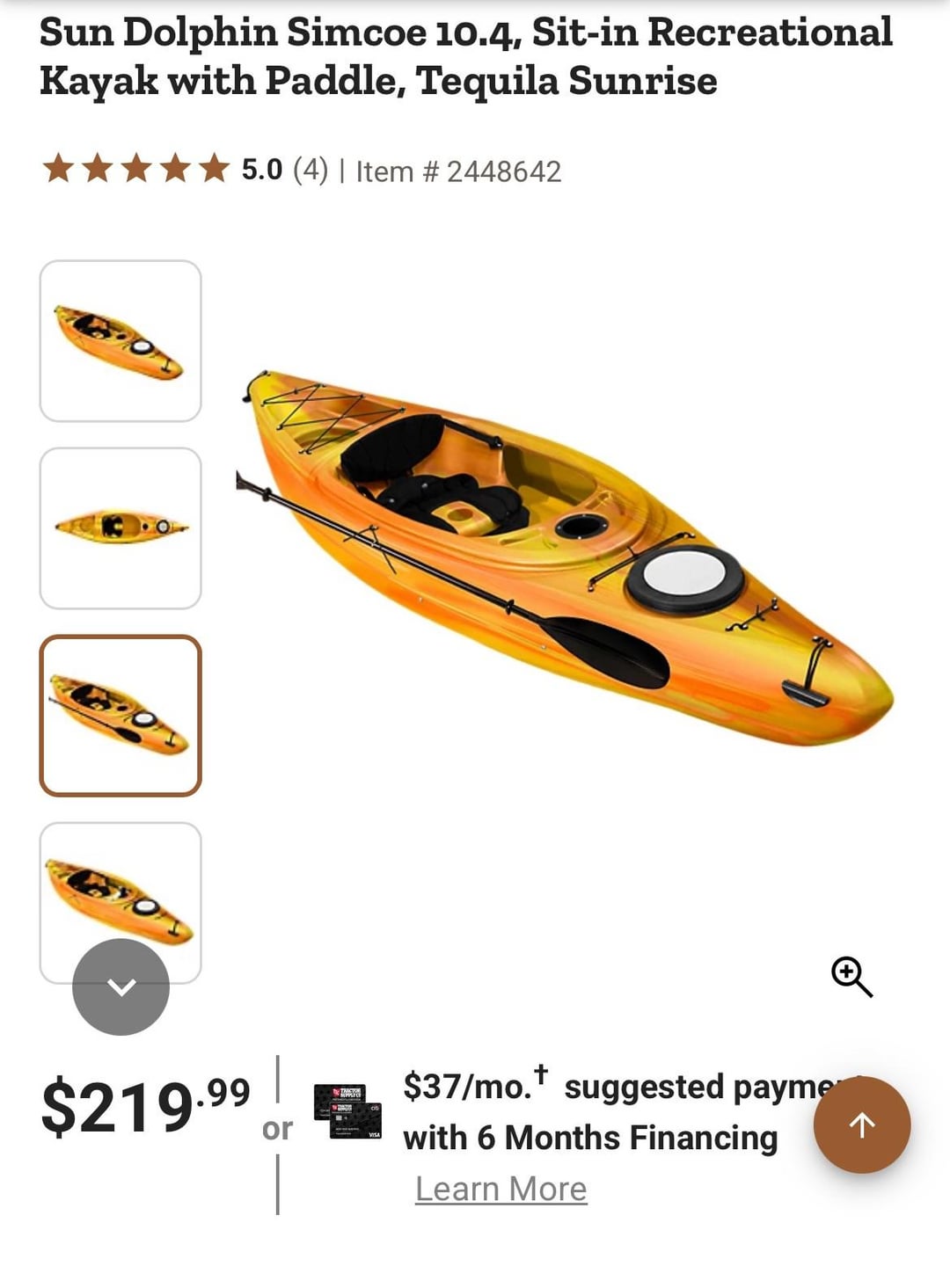Zoom product image with magnifier icon
950x1288 pixels.
851,977
